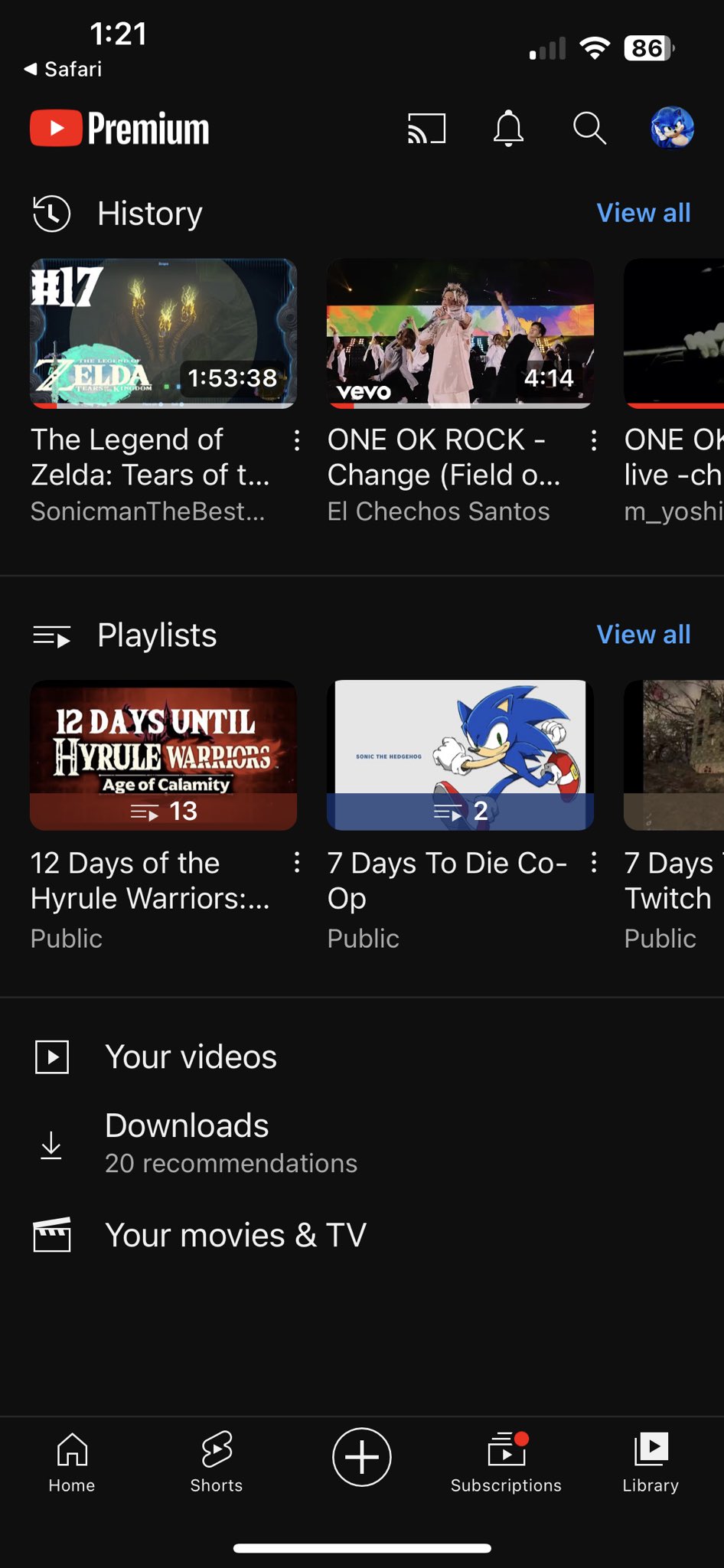Open Your movies & TV
Viewport: 724px width, 1568px height.
[x=362, y=1235]
